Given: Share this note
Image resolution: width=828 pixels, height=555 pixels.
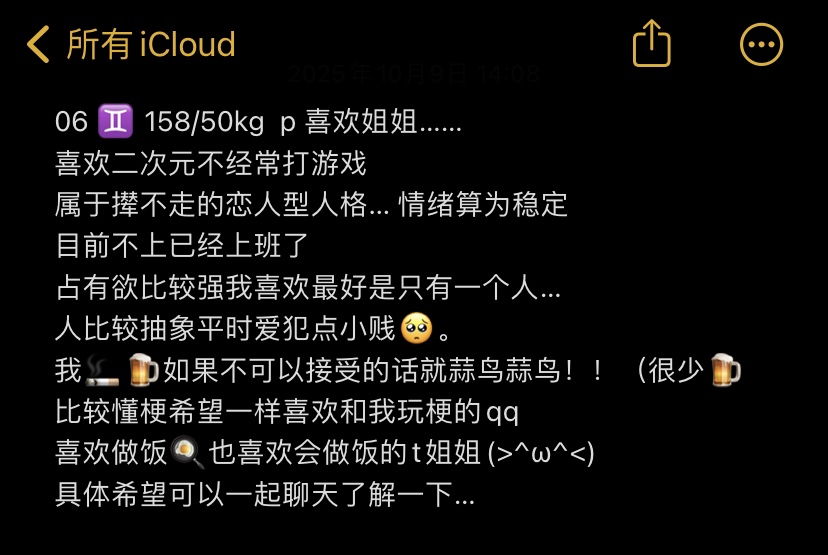Looking at the screenshot, I should point(652,43).
